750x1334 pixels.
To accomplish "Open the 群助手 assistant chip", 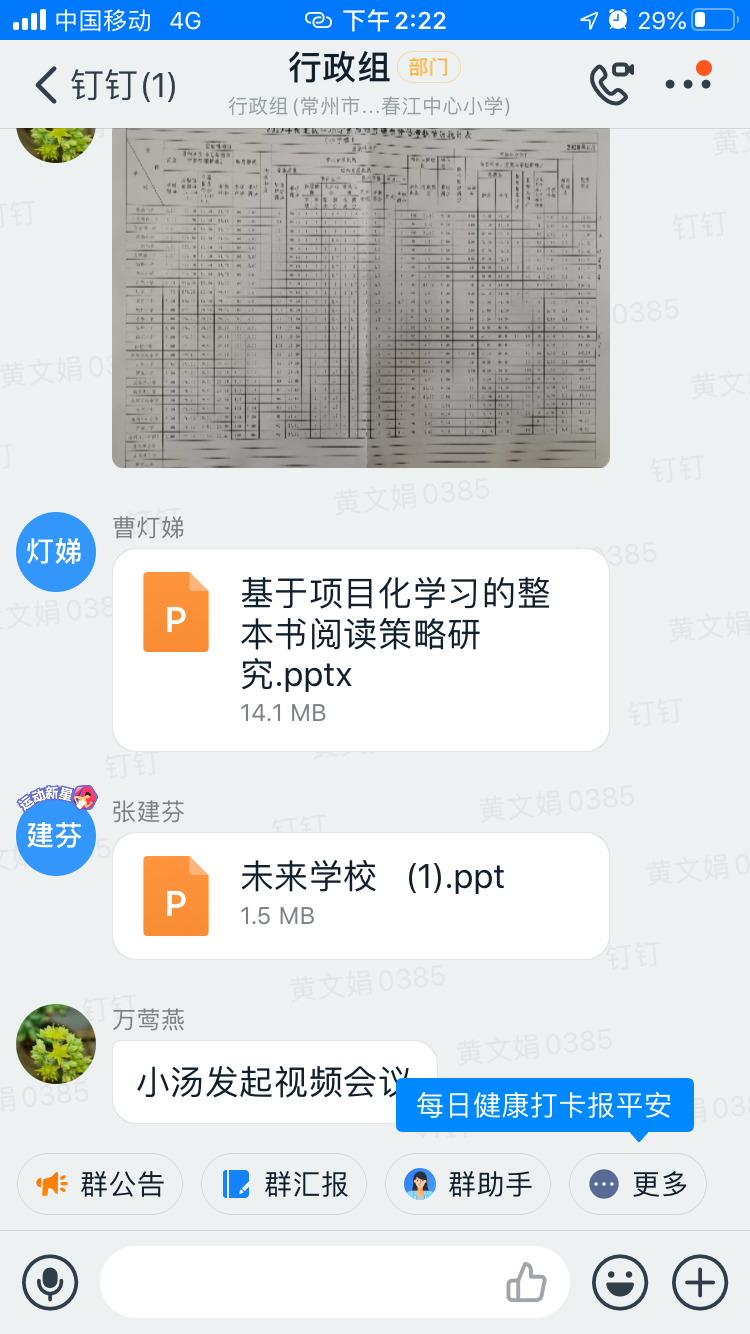I will click(x=469, y=1184).
